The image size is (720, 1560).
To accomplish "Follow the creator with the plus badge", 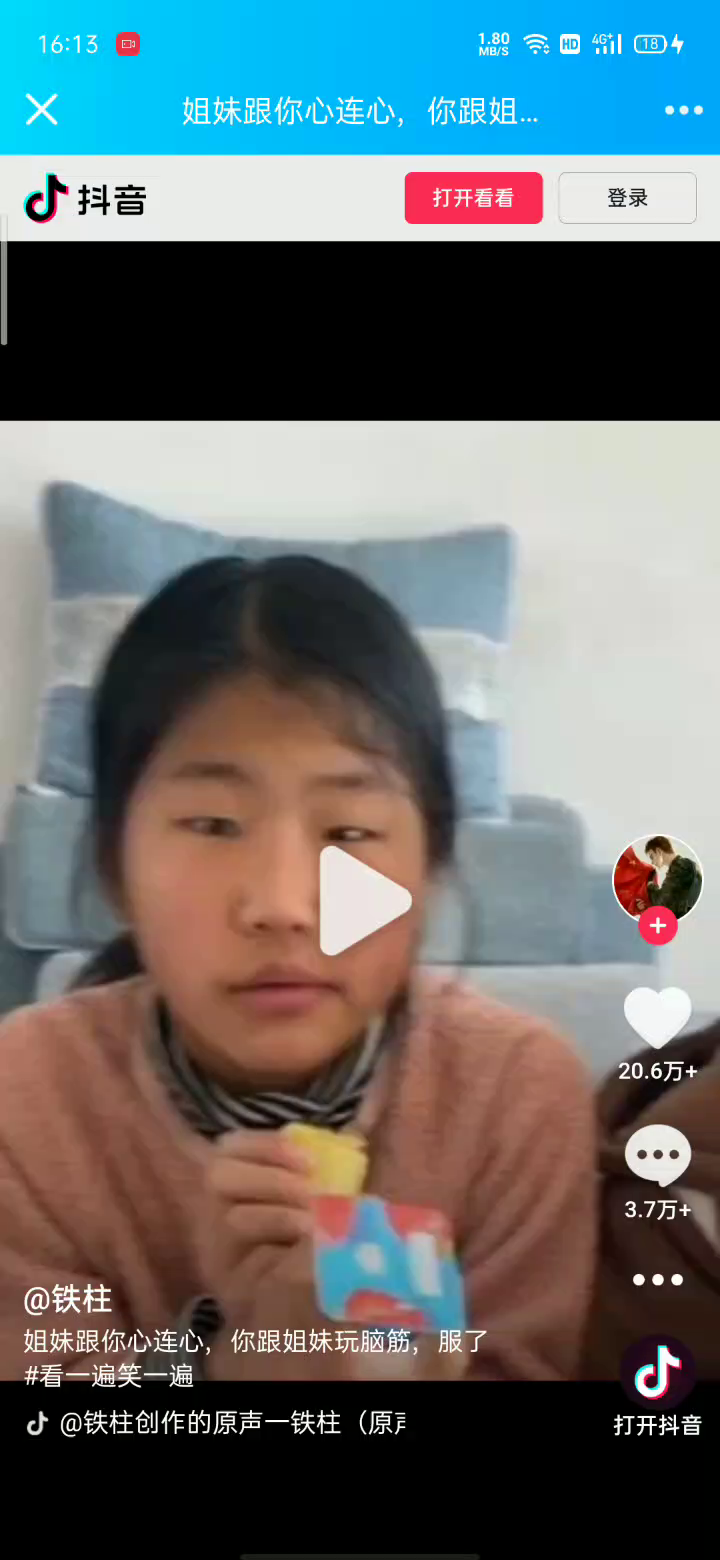I will click(x=657, y=926).
